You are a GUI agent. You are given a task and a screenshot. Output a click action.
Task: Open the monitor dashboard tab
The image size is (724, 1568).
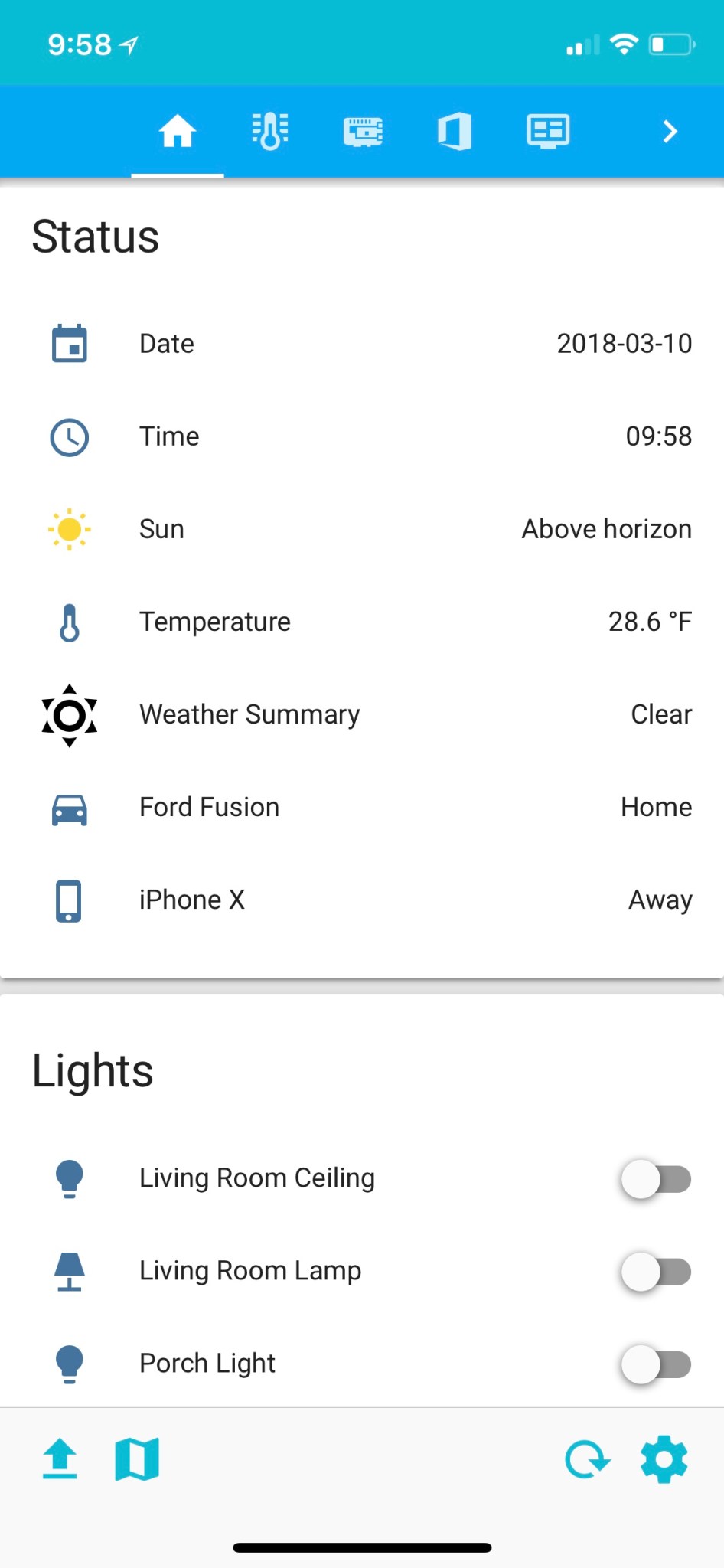click(548, 131)
